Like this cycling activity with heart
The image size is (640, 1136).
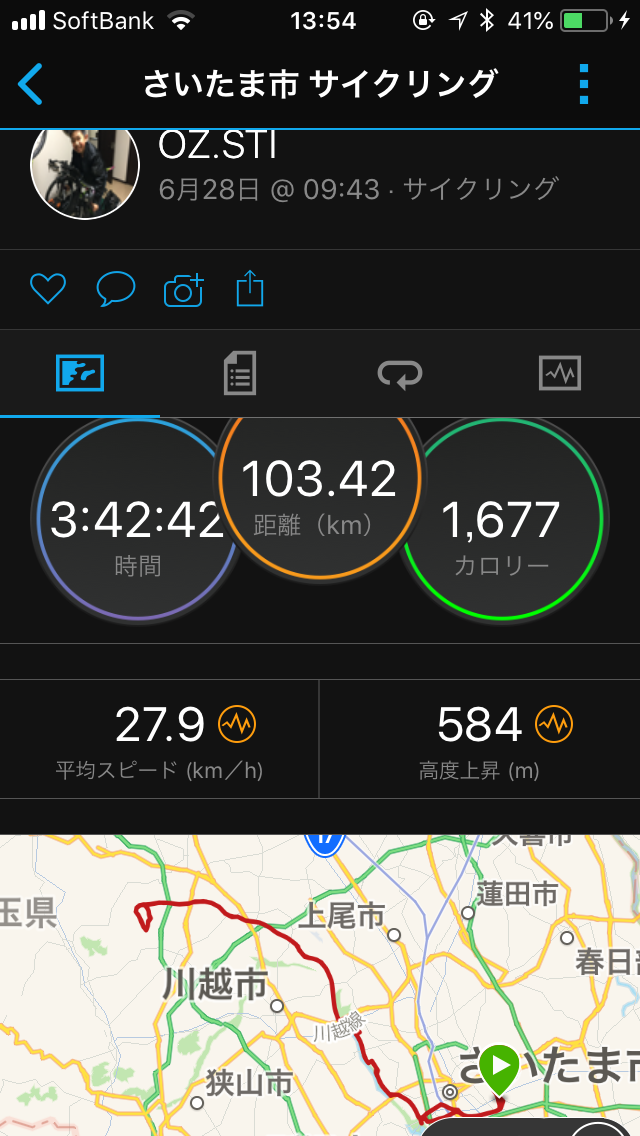click(x=48, y=289)
